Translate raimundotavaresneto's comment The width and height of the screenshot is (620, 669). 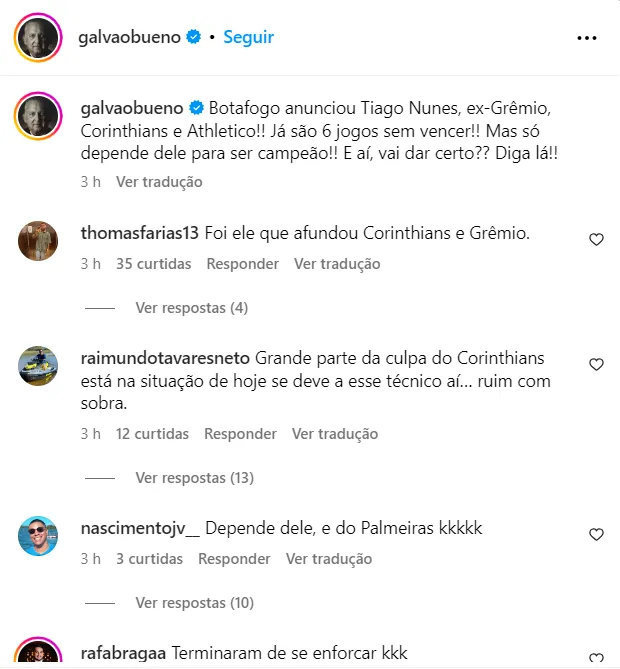(x=335, y=434)
